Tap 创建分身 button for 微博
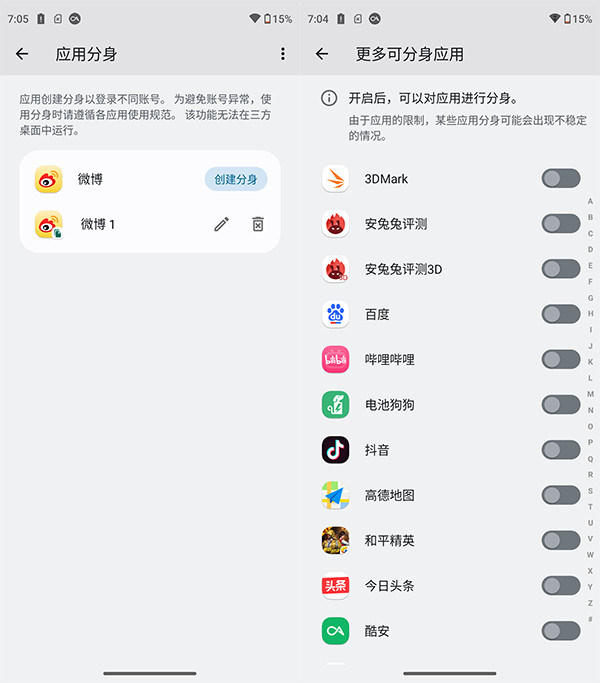600x683 pixels. pos(236,179)
